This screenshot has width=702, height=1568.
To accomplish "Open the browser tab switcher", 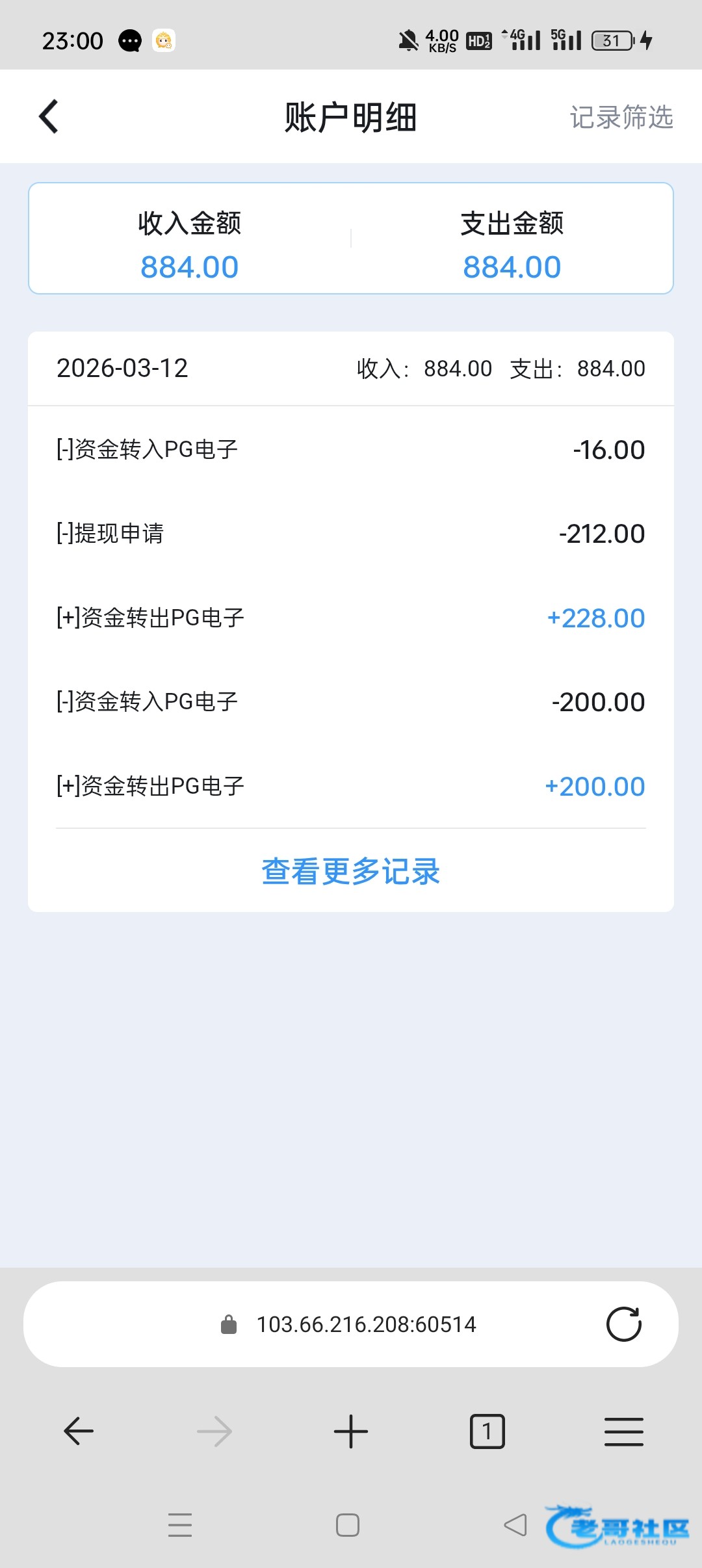I will tap(487, 1431).
